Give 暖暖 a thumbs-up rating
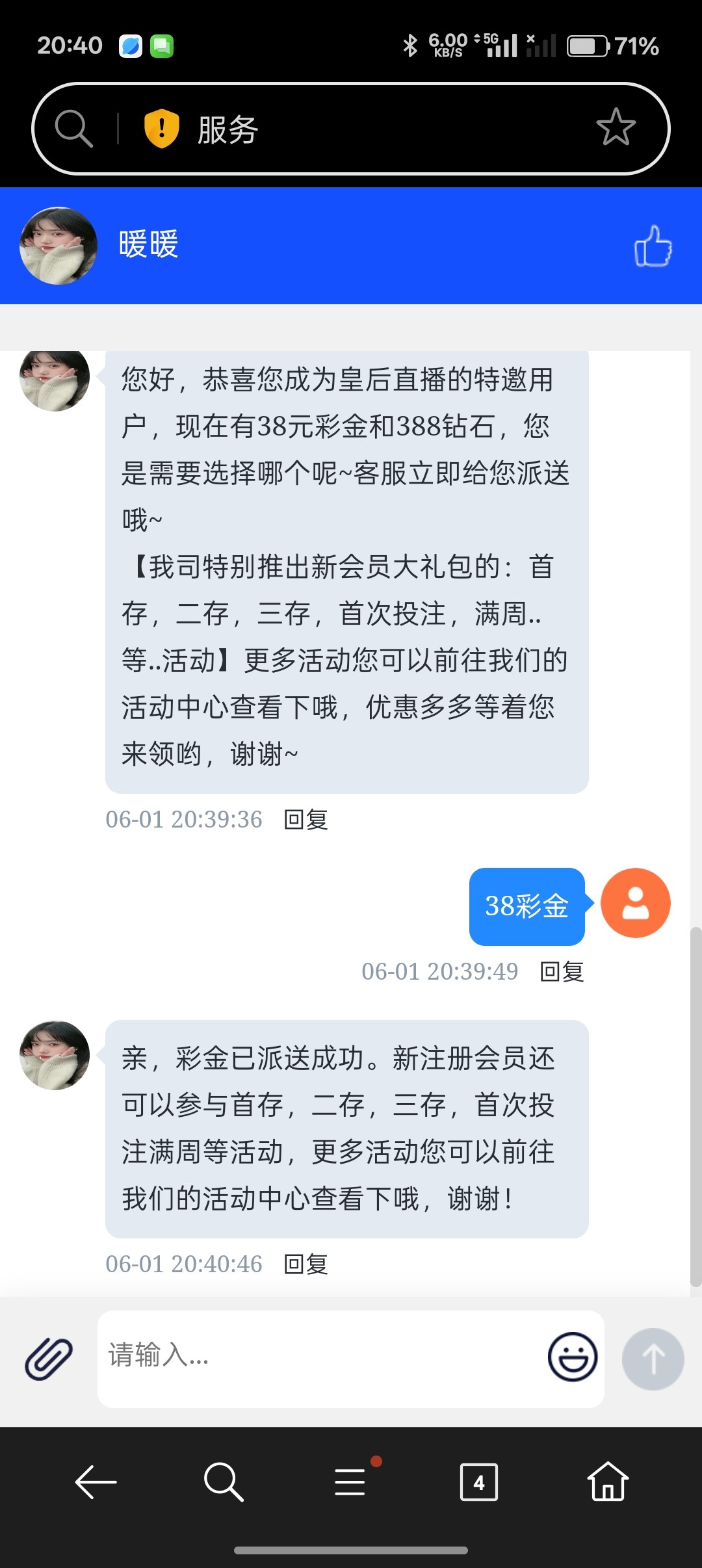 click(x=653, y=246)
